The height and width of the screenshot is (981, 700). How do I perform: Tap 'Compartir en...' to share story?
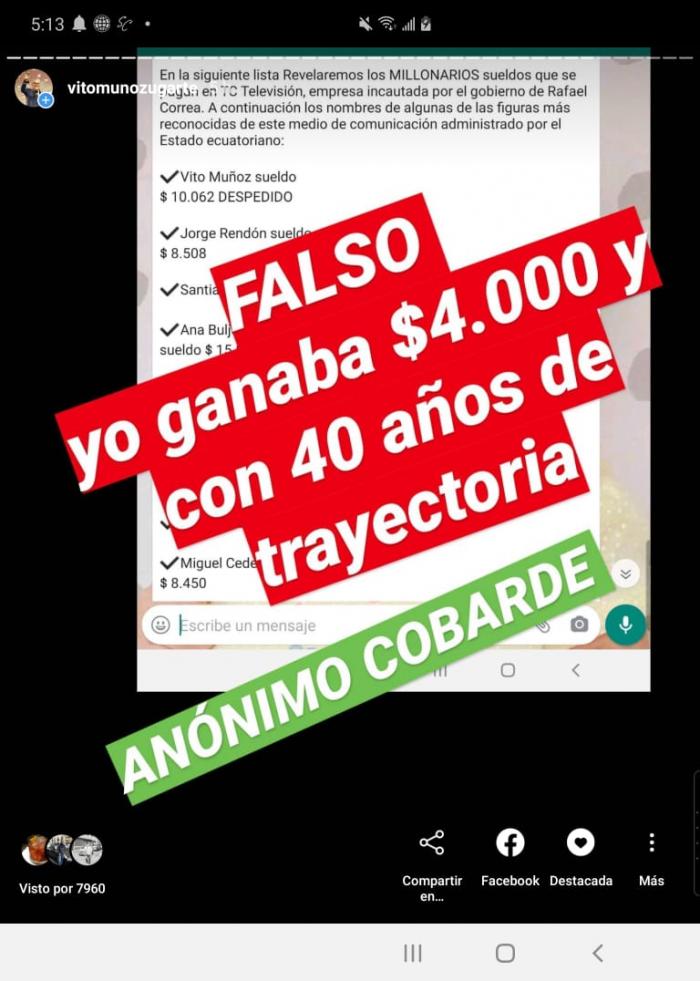pos(432,858)
